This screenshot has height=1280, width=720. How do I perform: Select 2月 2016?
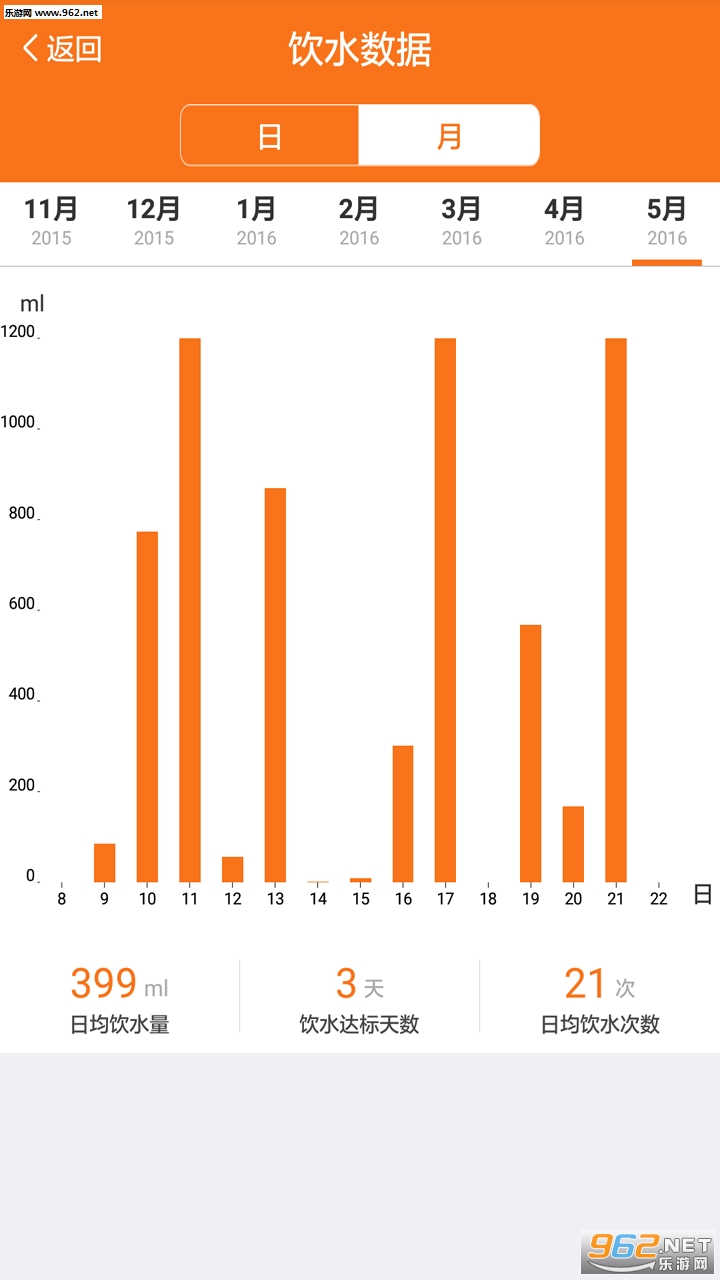pos(359,222)
